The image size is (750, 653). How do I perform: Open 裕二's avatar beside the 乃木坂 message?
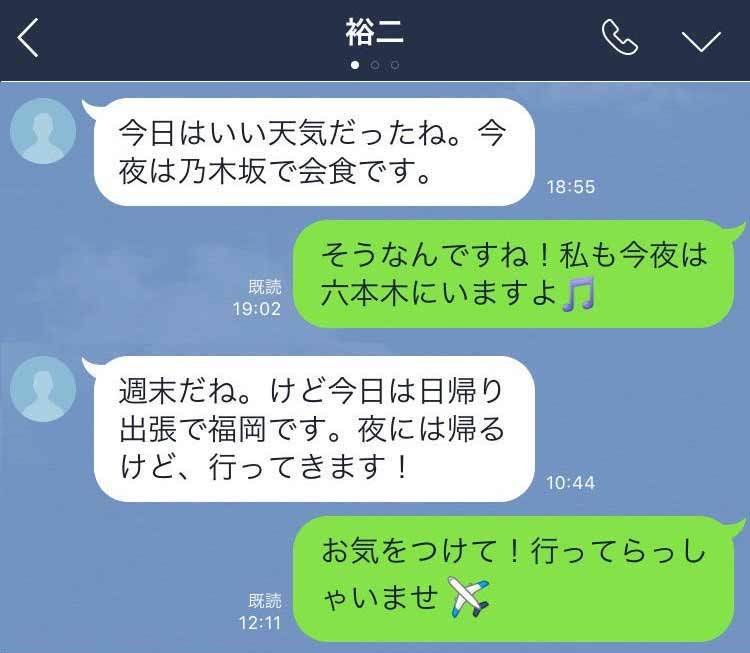42,131
